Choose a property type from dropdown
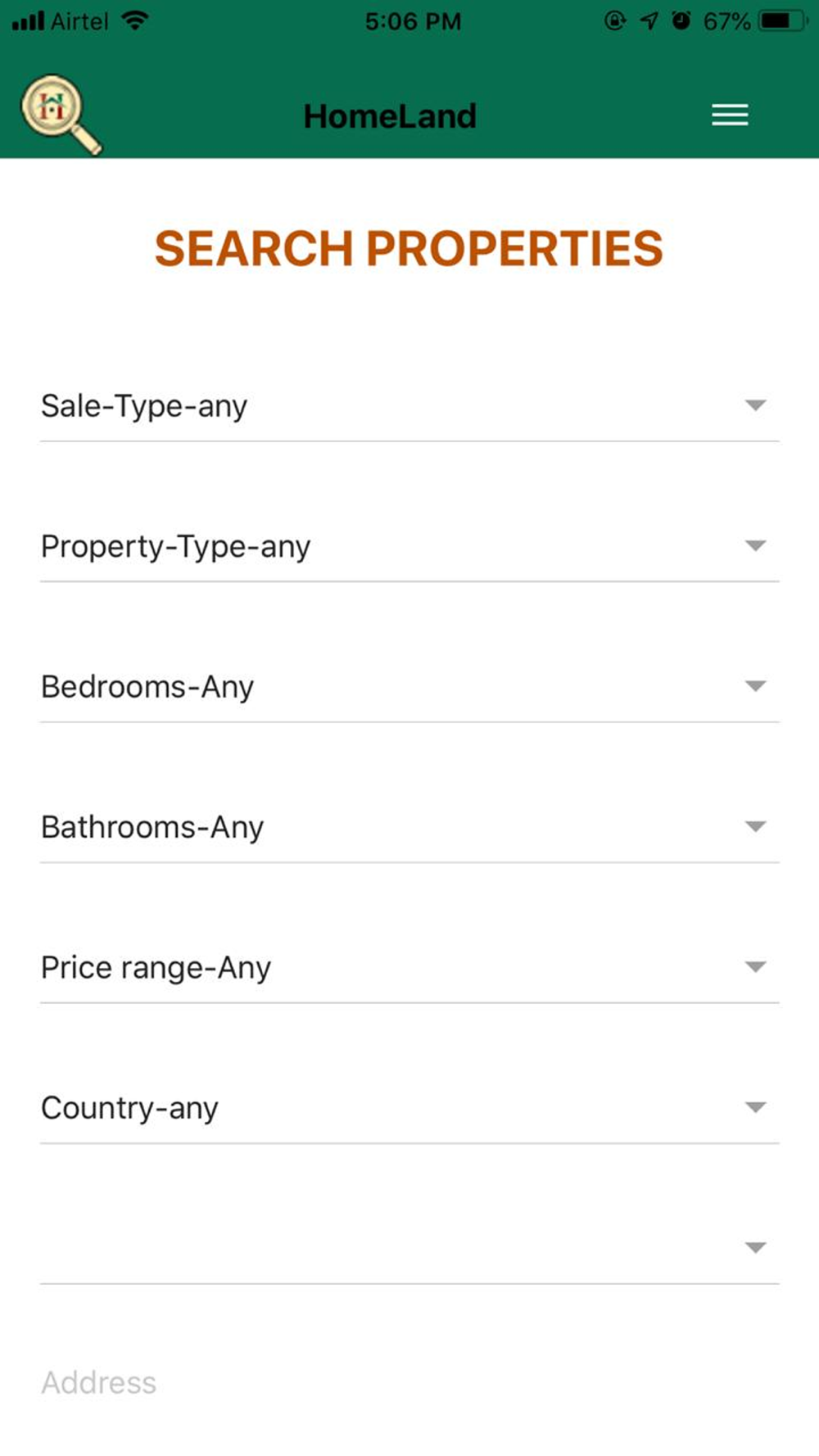Viewport: 819px width, 1456px height. click(409, 546)
